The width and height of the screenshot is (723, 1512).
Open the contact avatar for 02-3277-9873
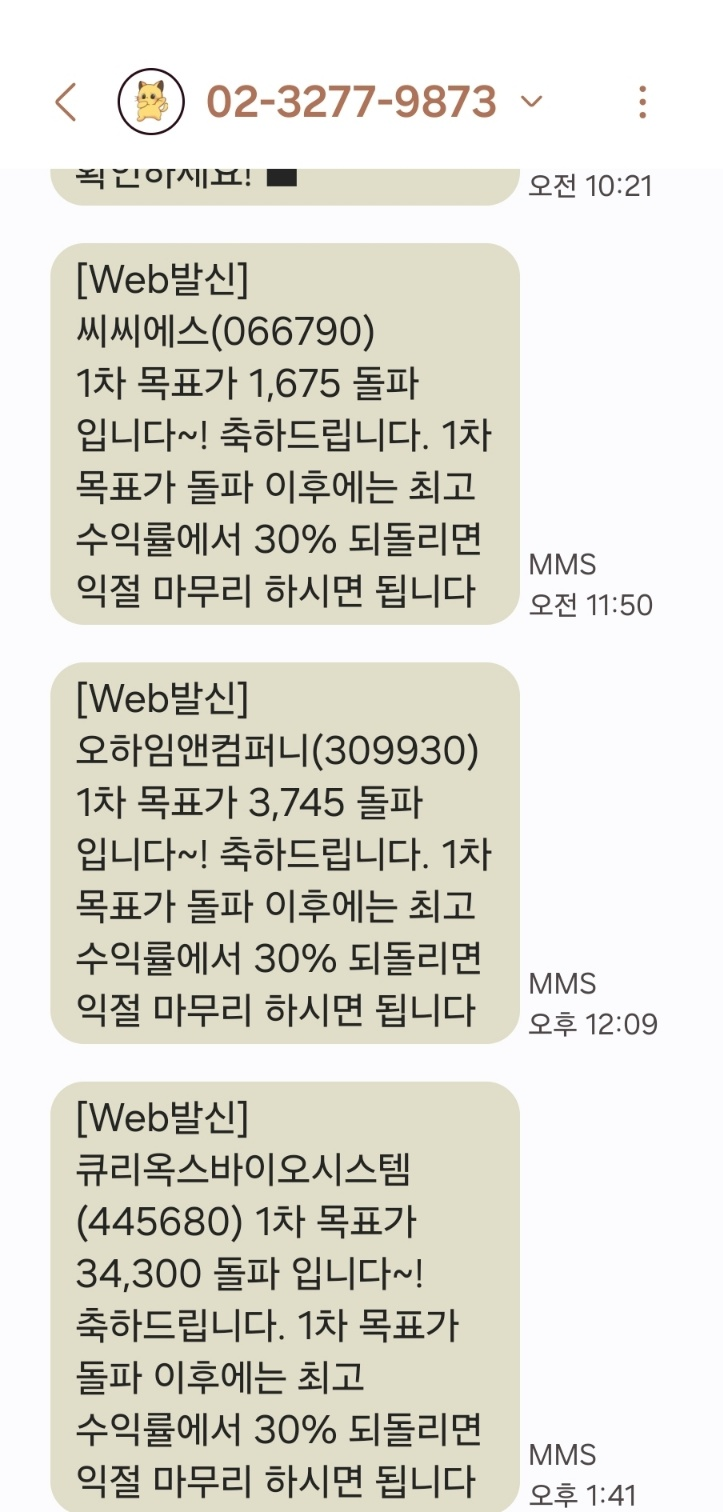tap(151, 101)
